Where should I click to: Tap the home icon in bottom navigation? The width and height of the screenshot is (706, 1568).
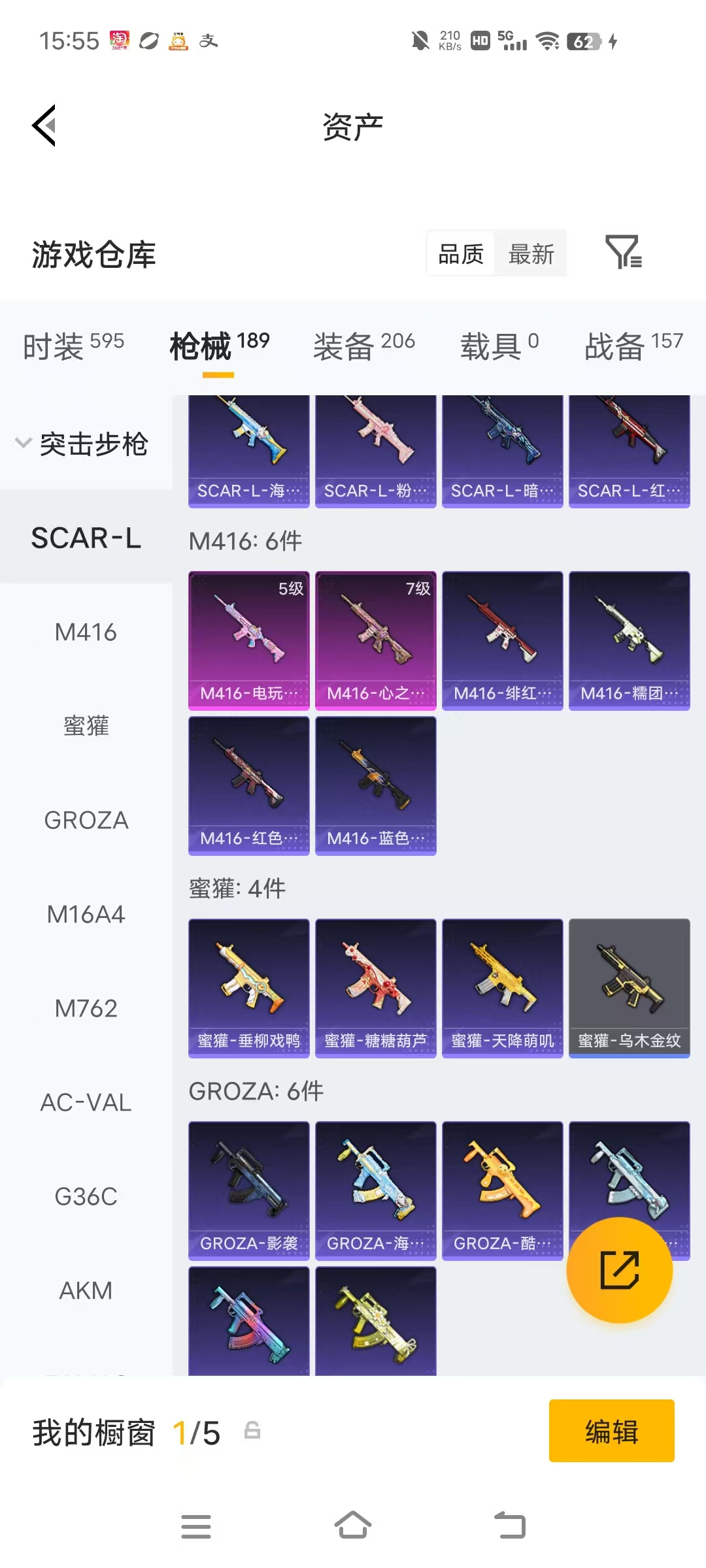pos(353,1526)
